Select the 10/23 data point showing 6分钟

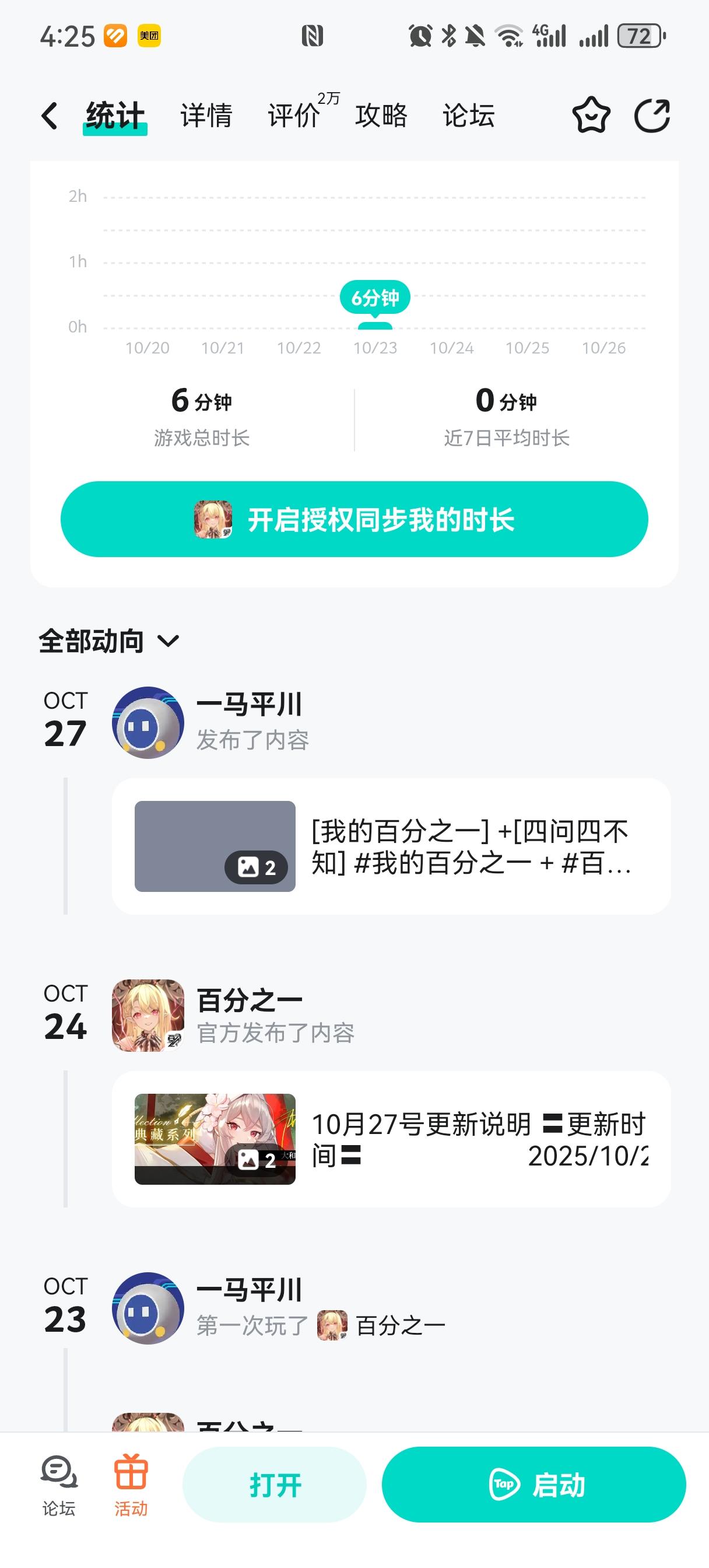(375, 327)
